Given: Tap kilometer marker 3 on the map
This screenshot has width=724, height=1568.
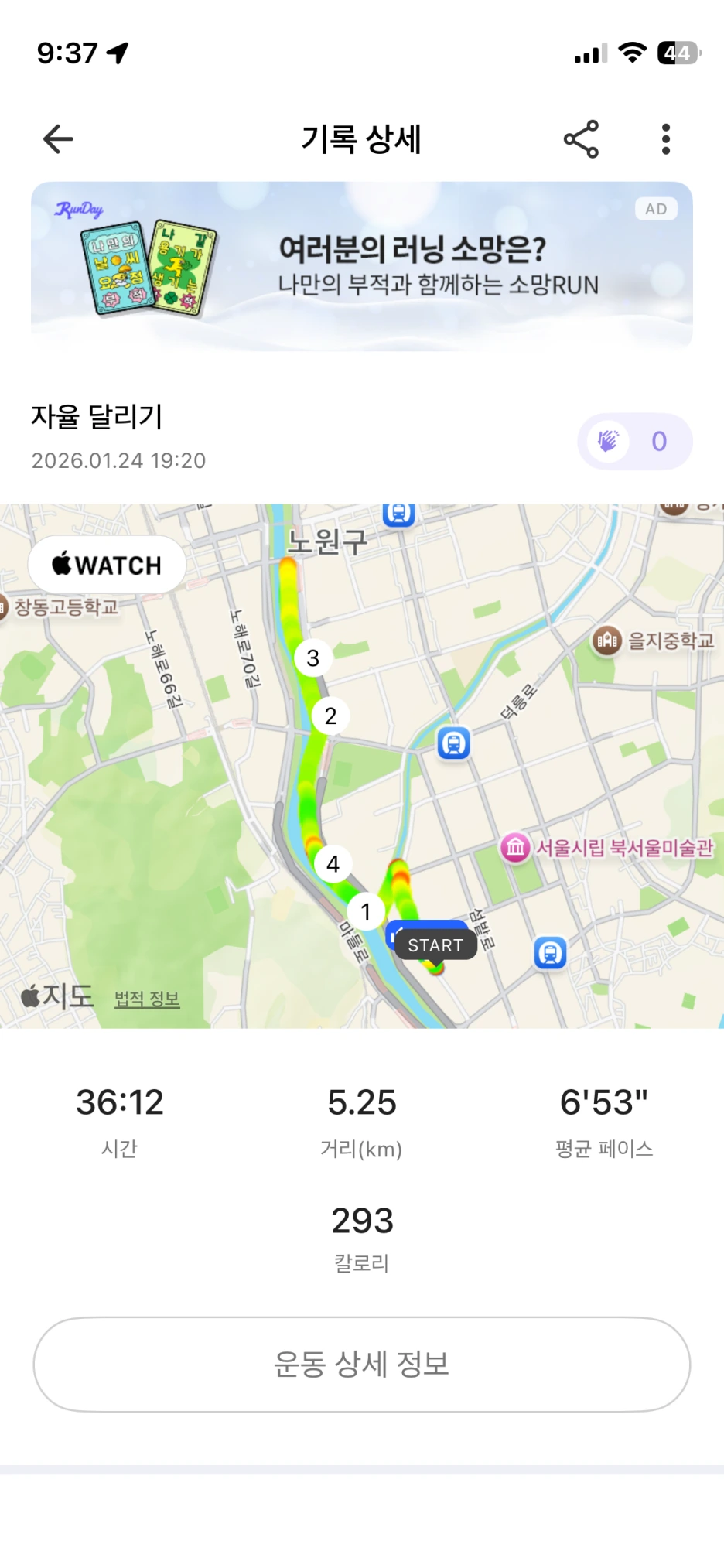Looking at the screenshot, I should point(312,658).
